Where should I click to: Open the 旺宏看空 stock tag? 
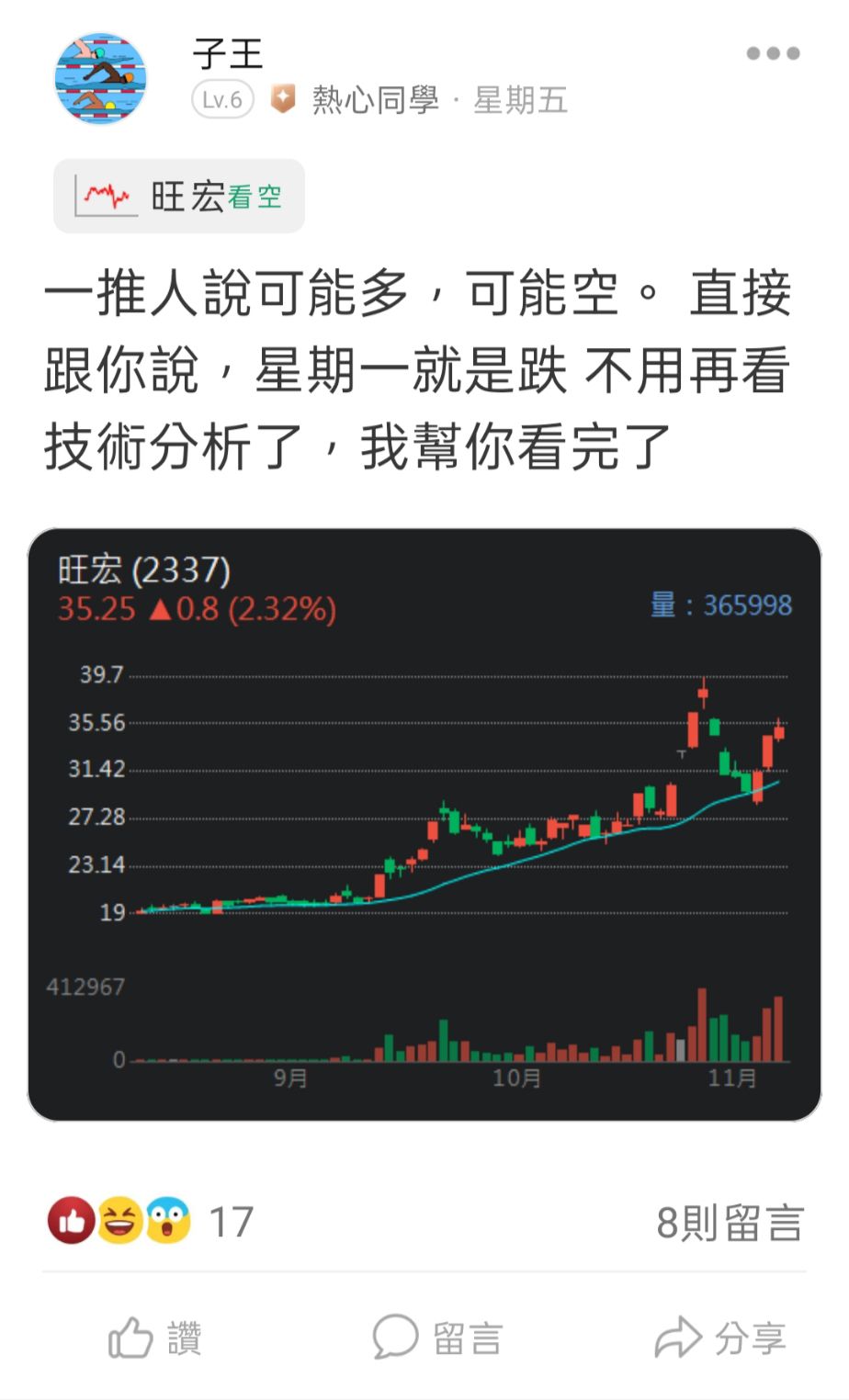point(178,194)
